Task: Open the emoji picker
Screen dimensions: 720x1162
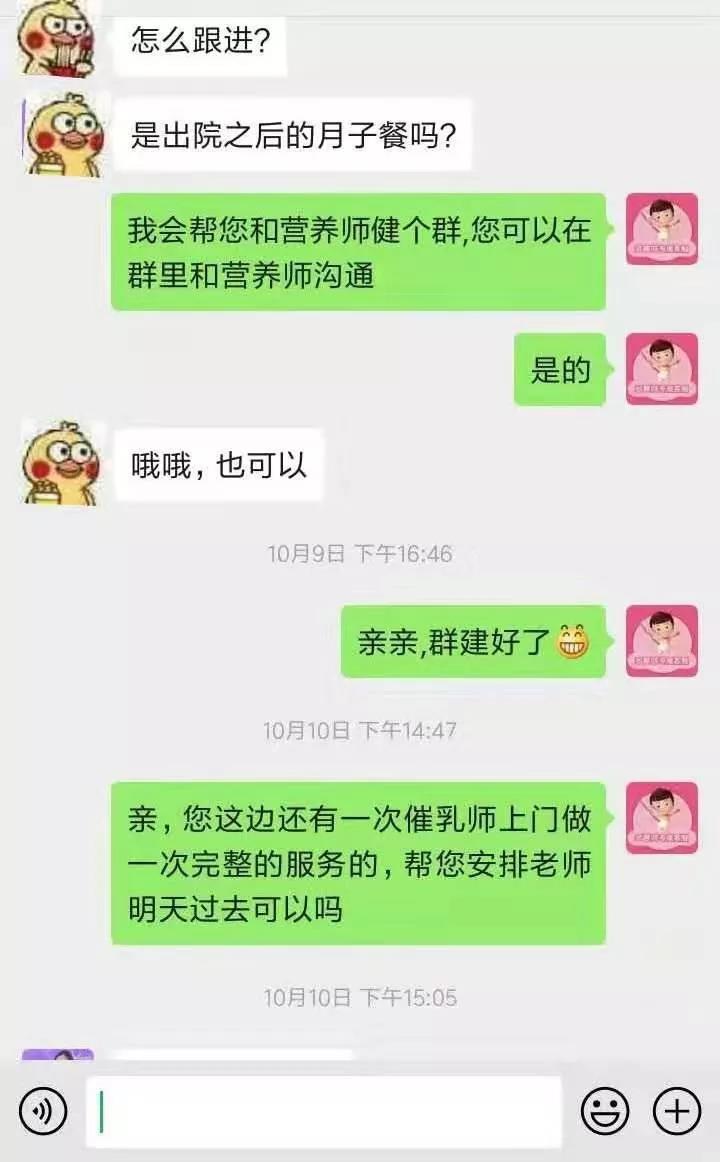Action: point(605,1111)
